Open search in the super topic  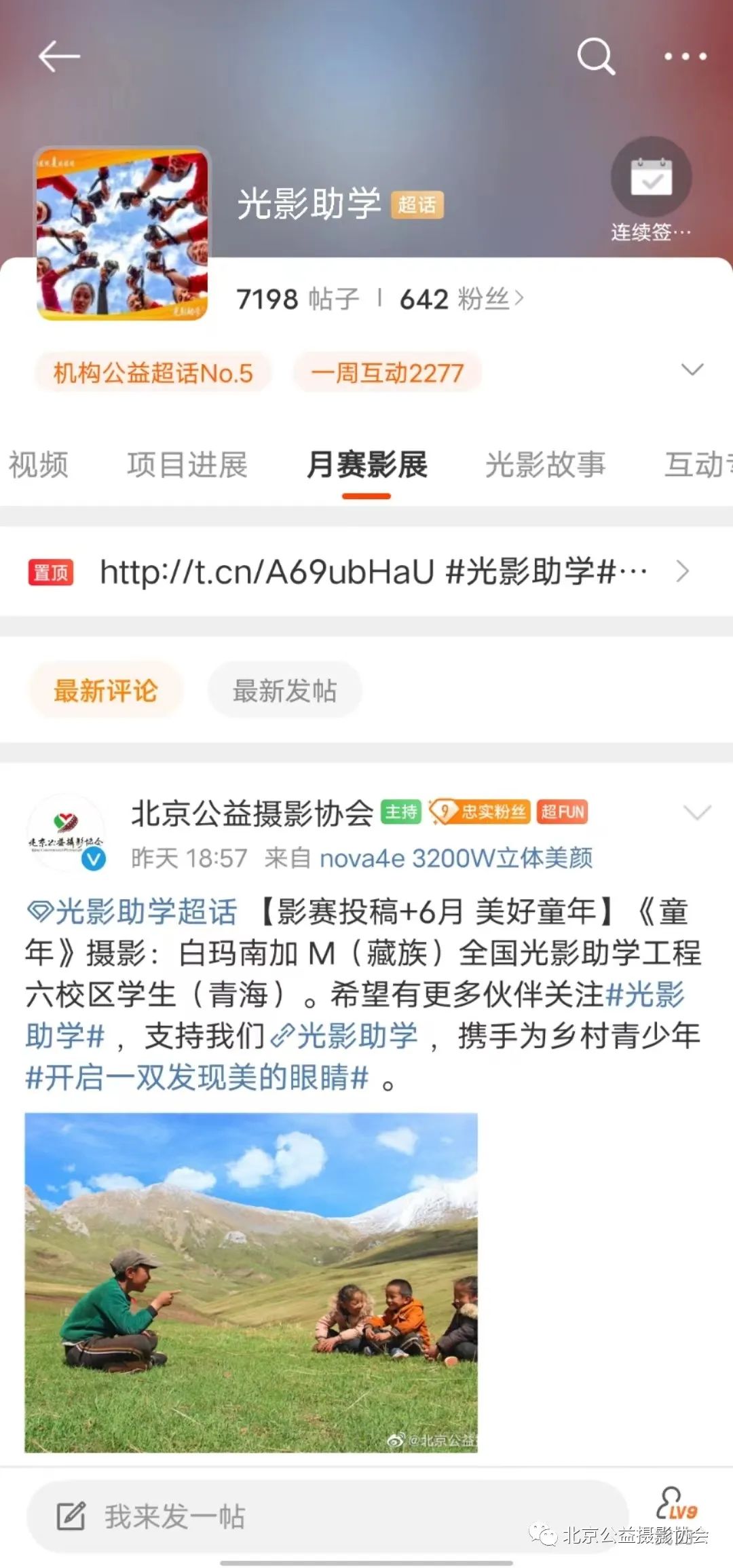click(x=595, y=56)
